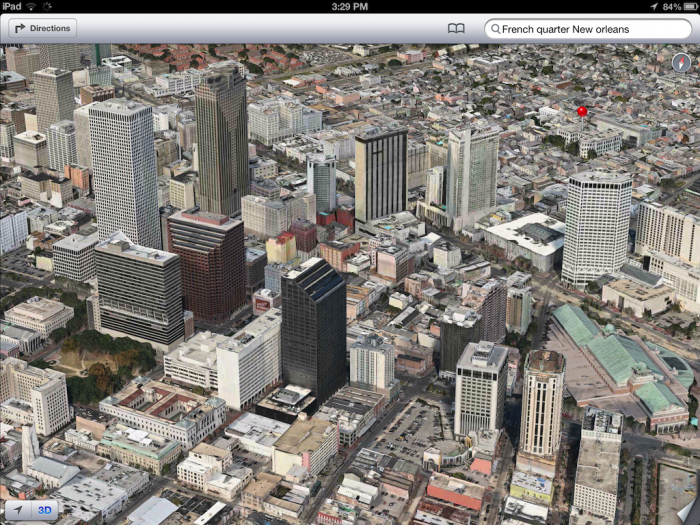Tap the red location pin
Image resolution: width=700 pixels, height=525 pixels.
[x=582, y=112]
